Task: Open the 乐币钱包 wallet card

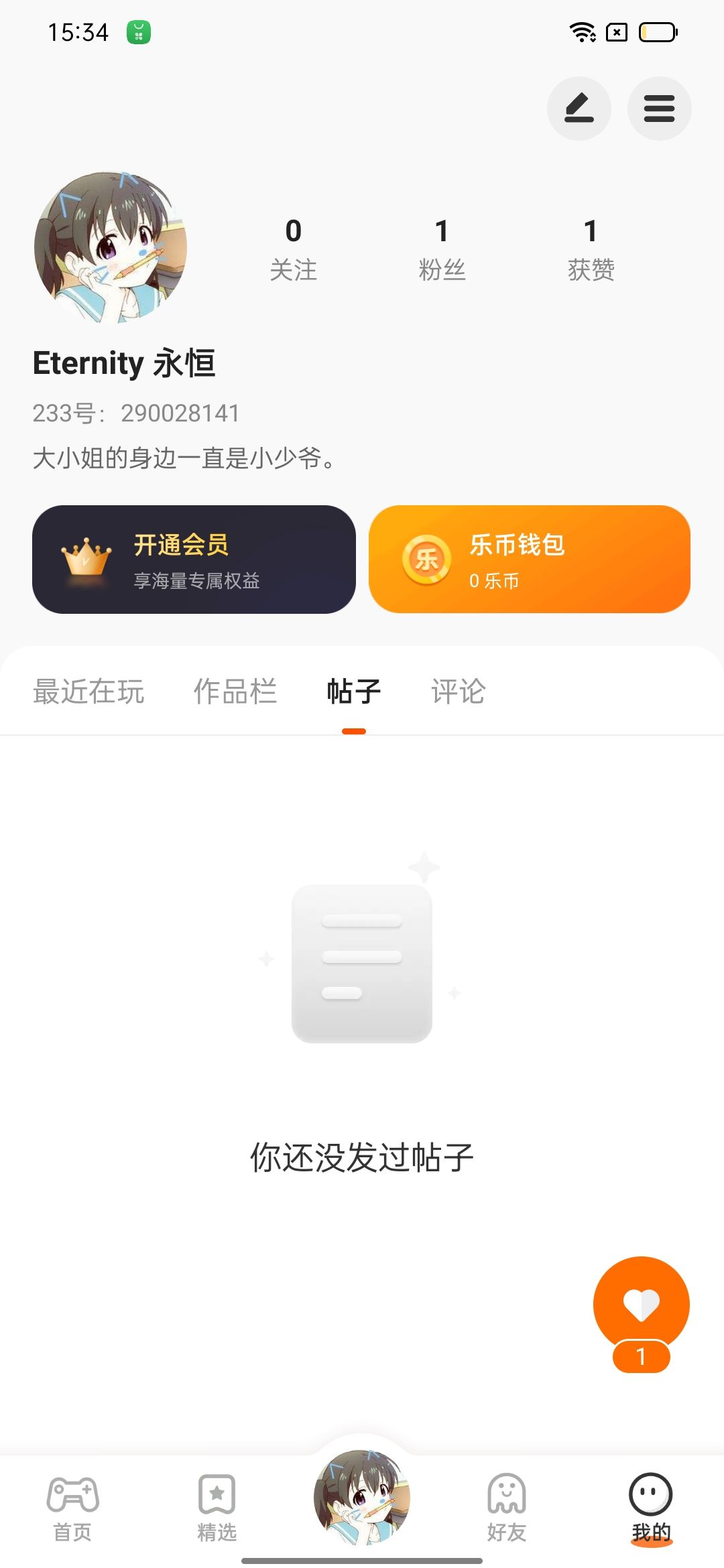Action: (x=530, y=560)
